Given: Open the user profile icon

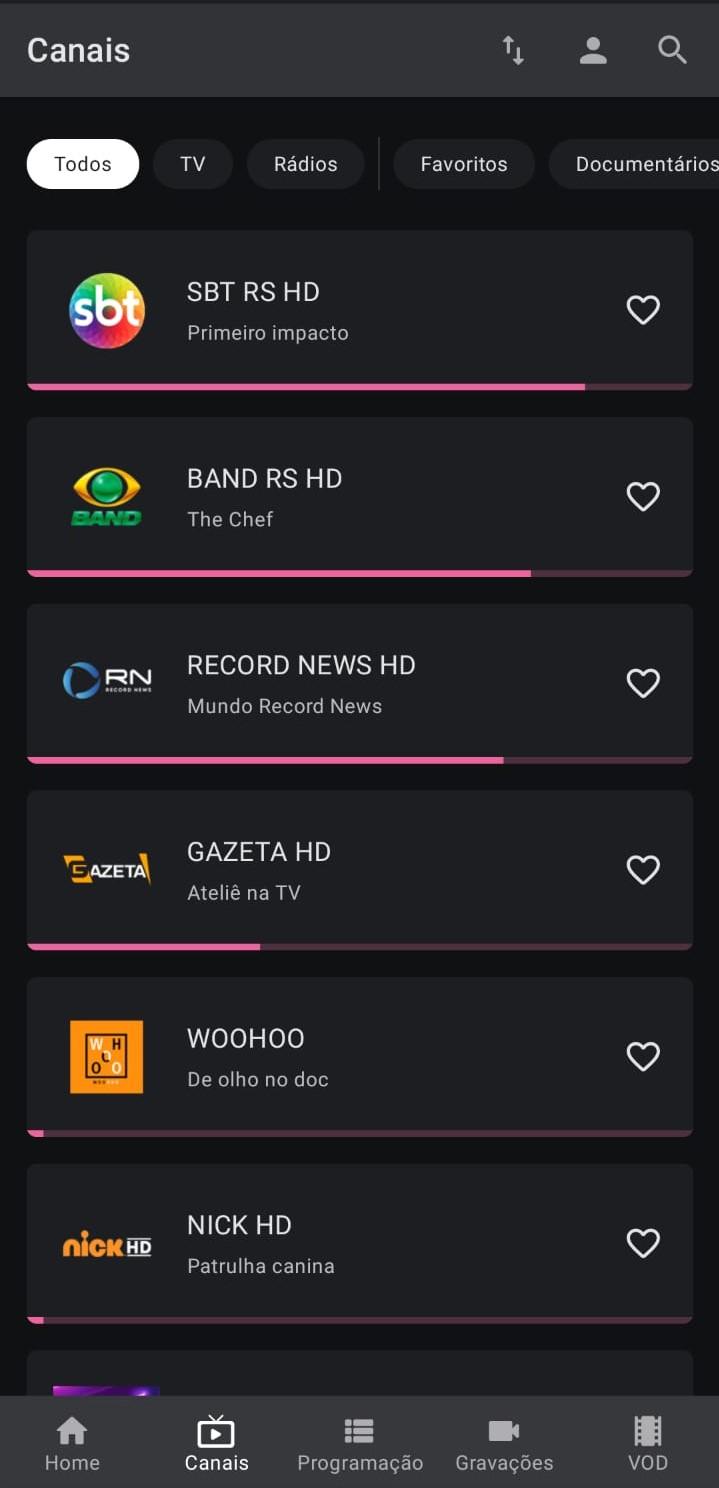Looking at the screenshot, I should coord(593,50).
